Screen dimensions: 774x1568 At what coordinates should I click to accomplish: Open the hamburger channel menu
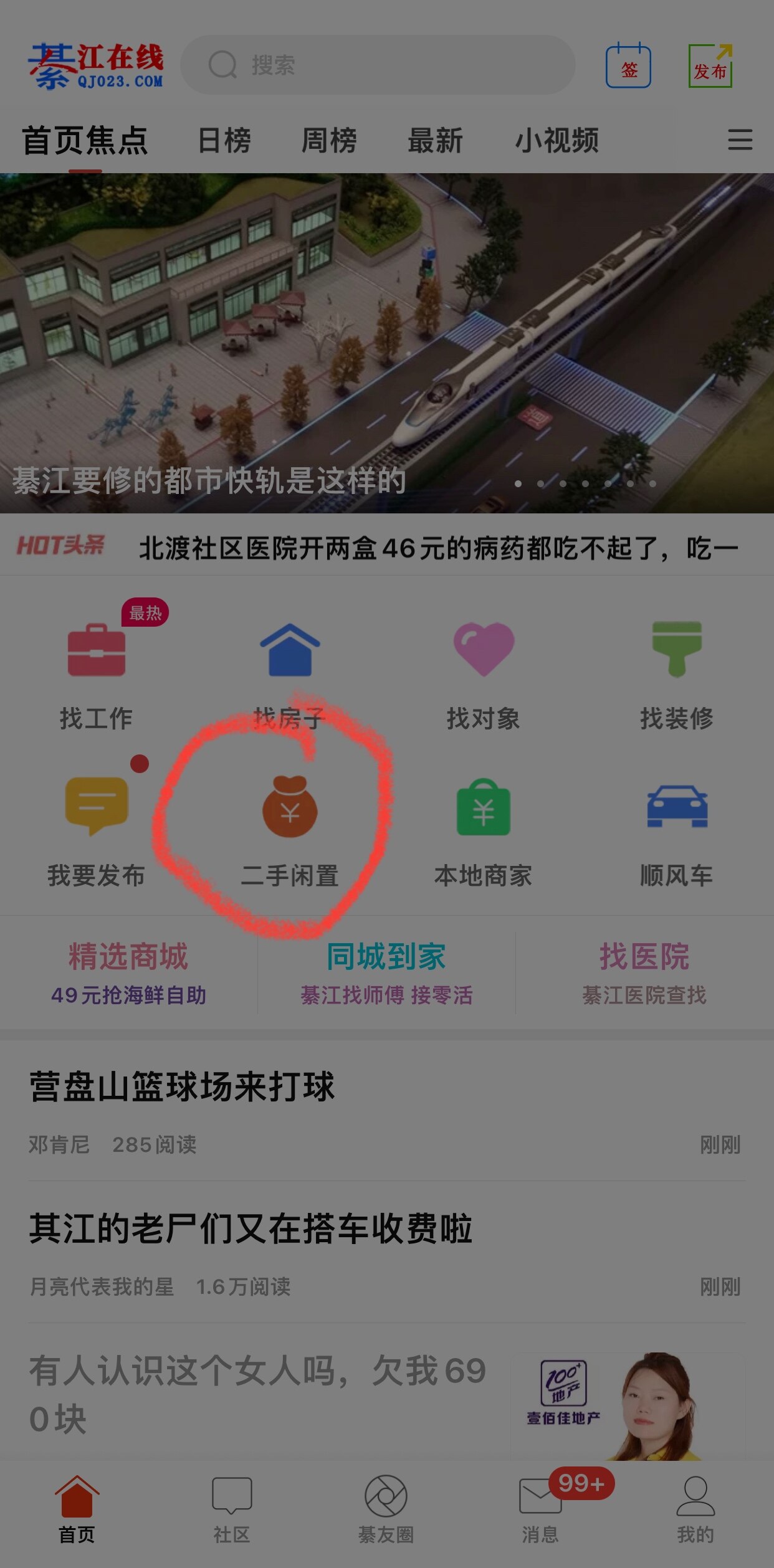(740, 140)
